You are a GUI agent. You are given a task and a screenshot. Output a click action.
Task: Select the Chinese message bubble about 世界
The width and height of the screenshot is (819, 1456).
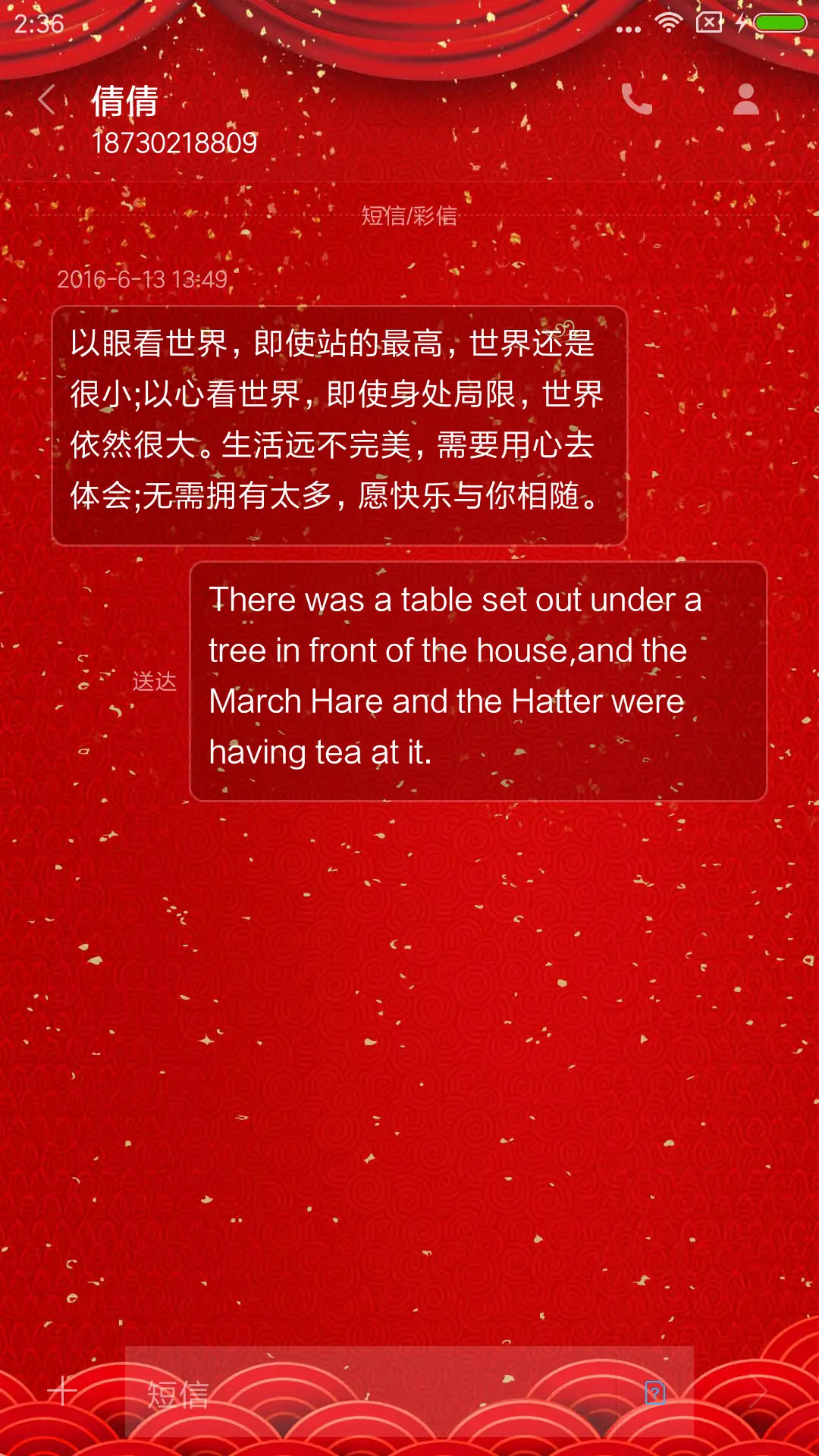(340, 422)
